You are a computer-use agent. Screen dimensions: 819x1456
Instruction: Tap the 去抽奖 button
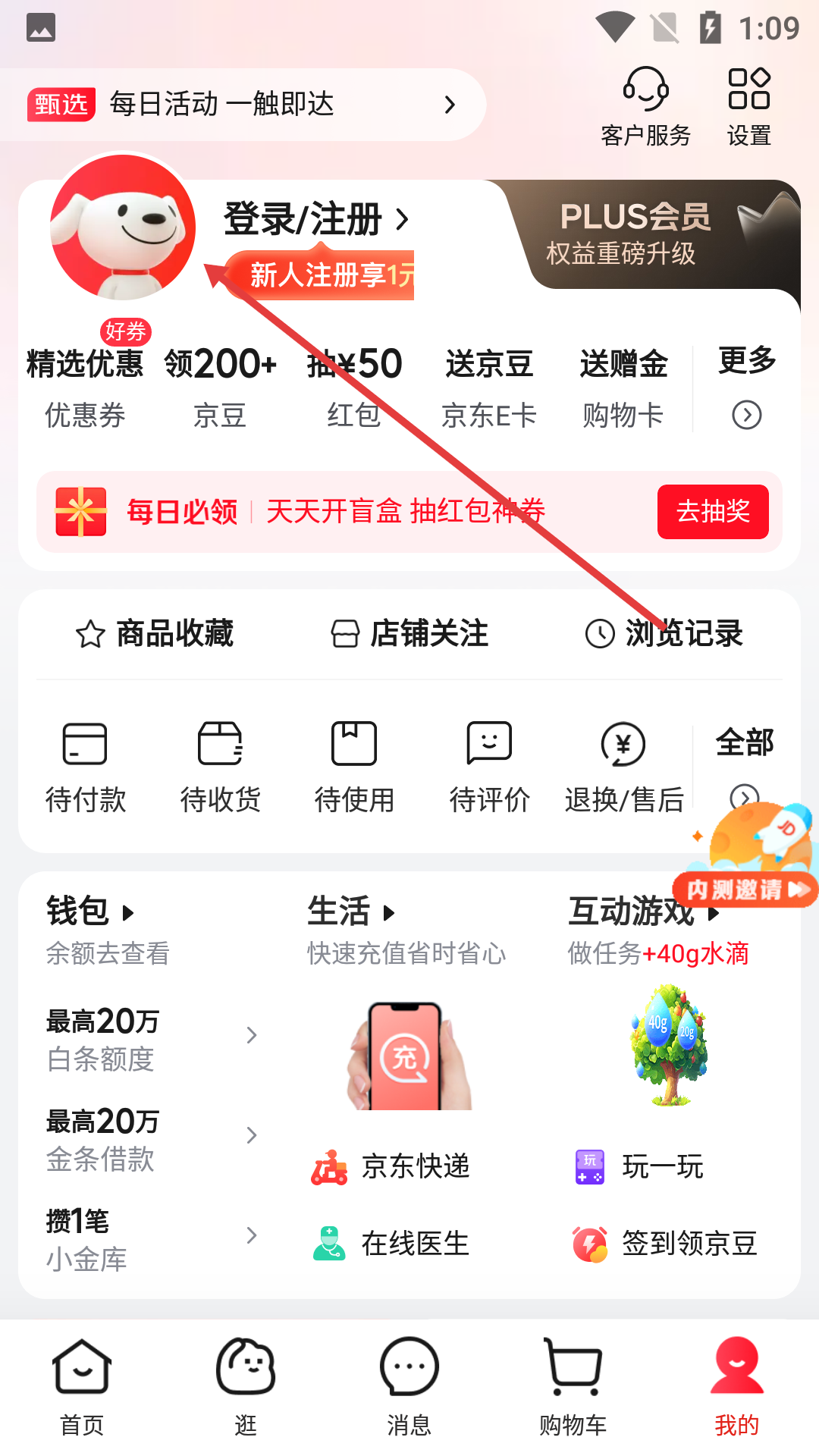[x=712, y=512]
